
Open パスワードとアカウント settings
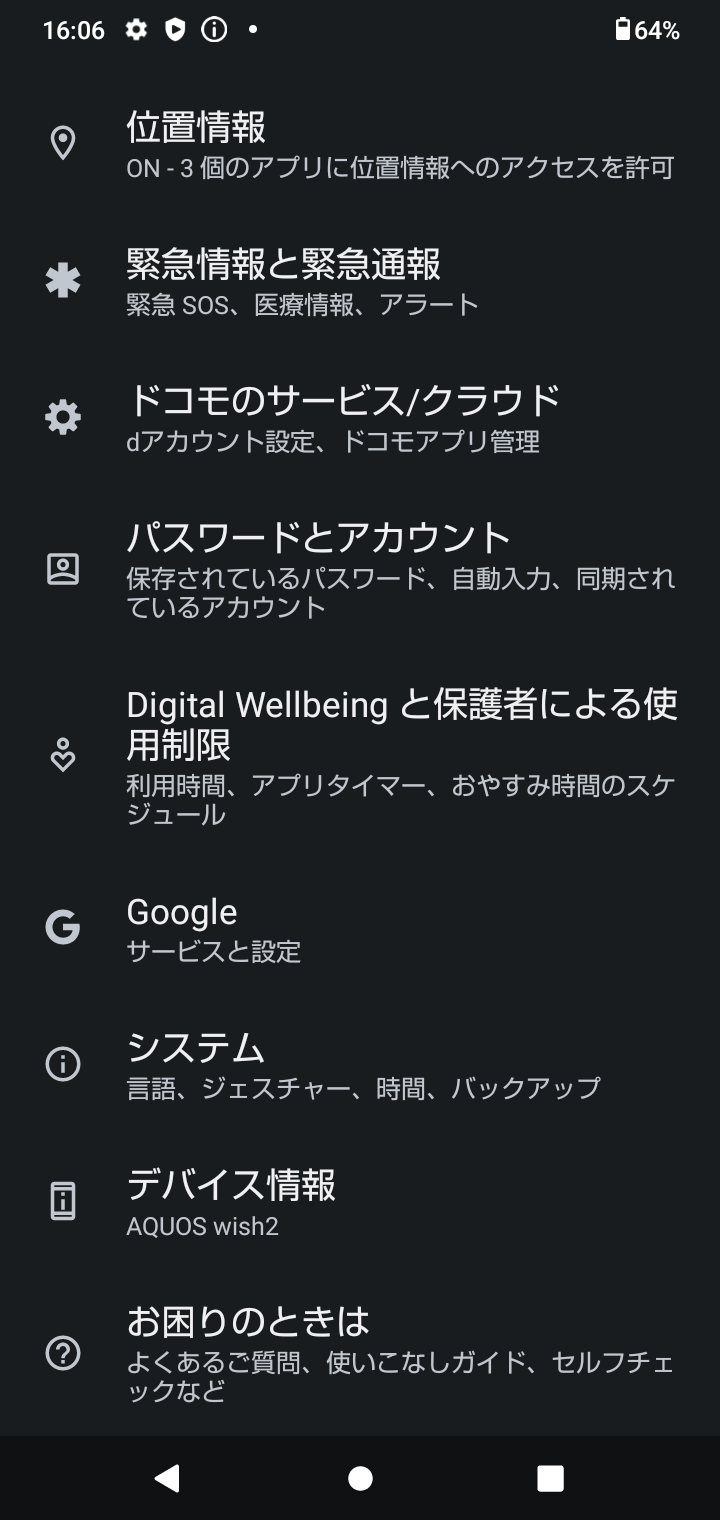coord(360,569)
